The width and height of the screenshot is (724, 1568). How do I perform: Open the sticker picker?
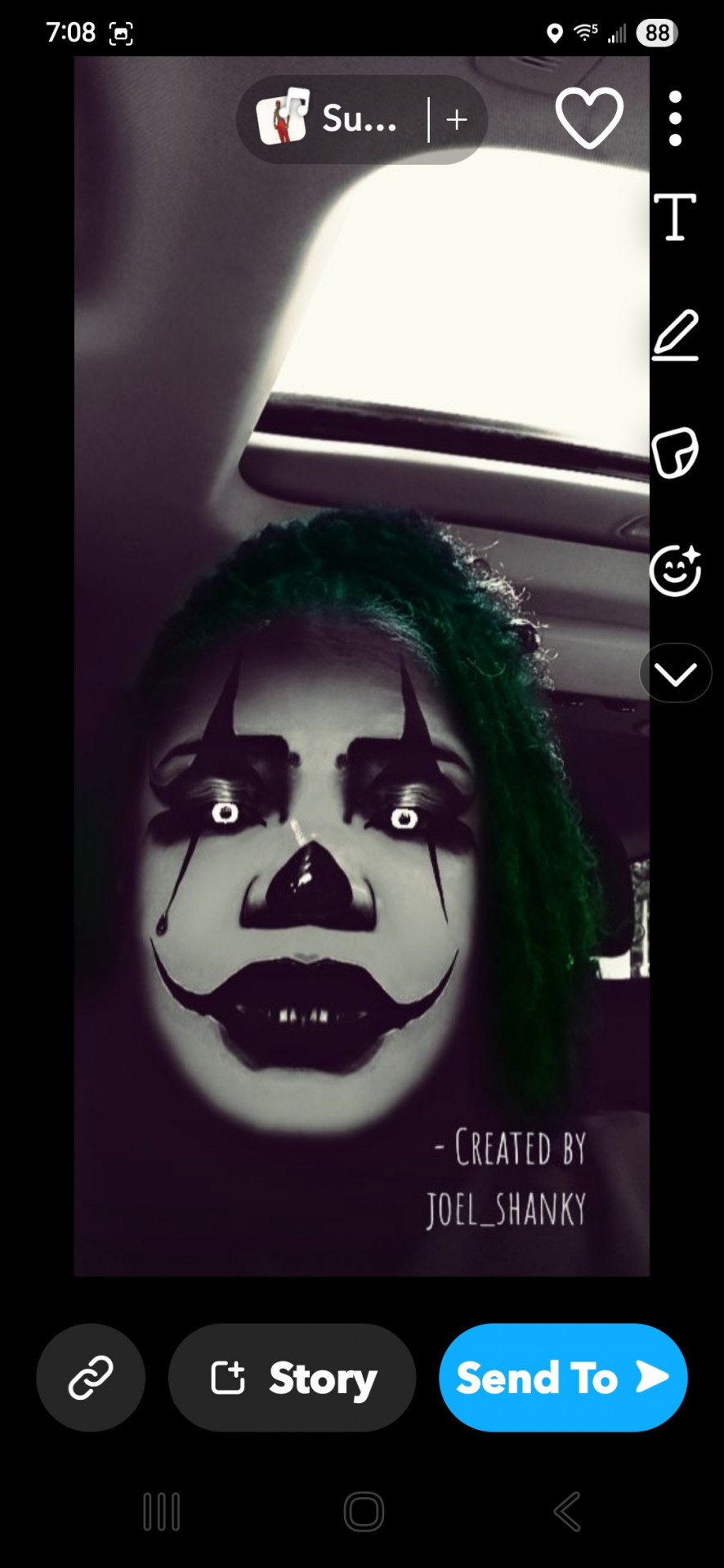pyautogui.click(x=675, y=452)
